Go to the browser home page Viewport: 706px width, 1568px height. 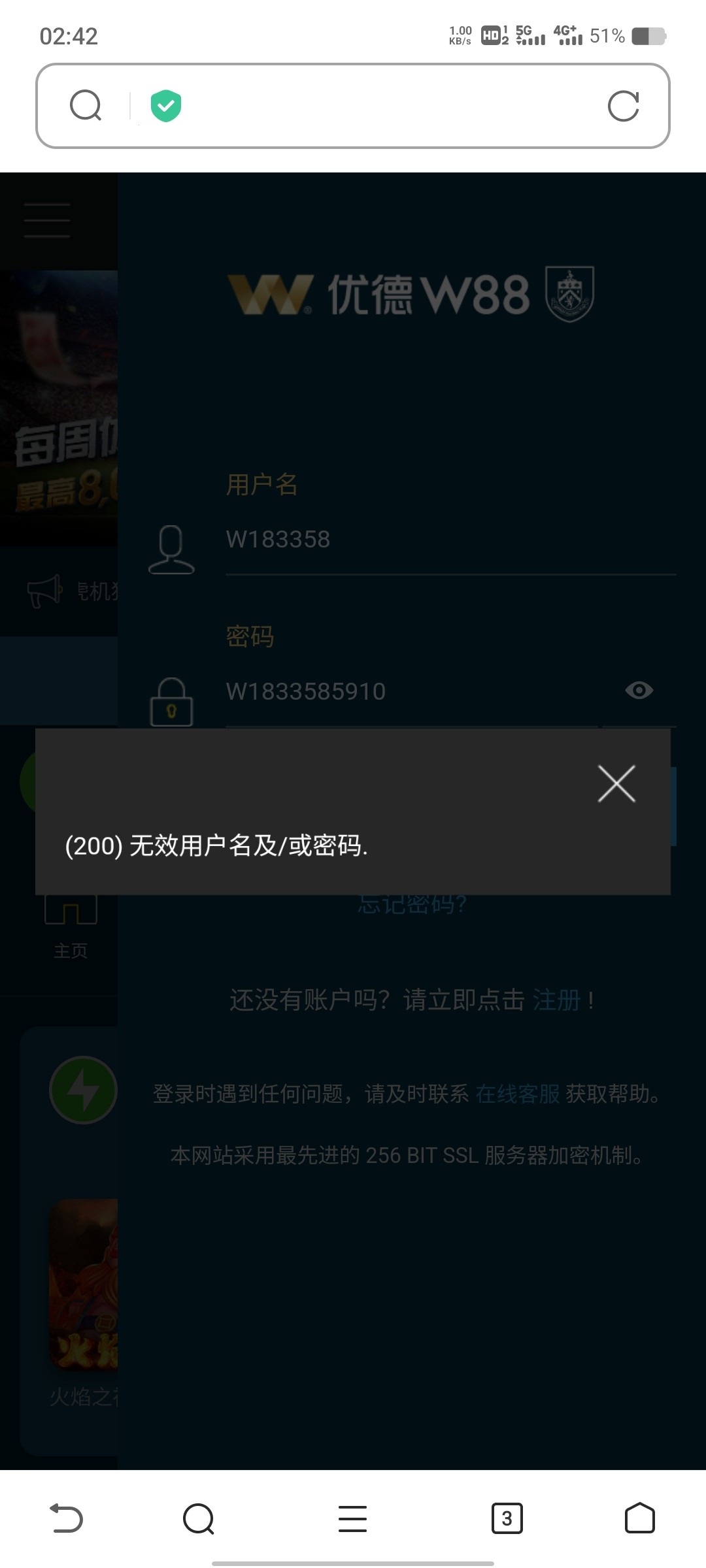tap(639, 1518)
